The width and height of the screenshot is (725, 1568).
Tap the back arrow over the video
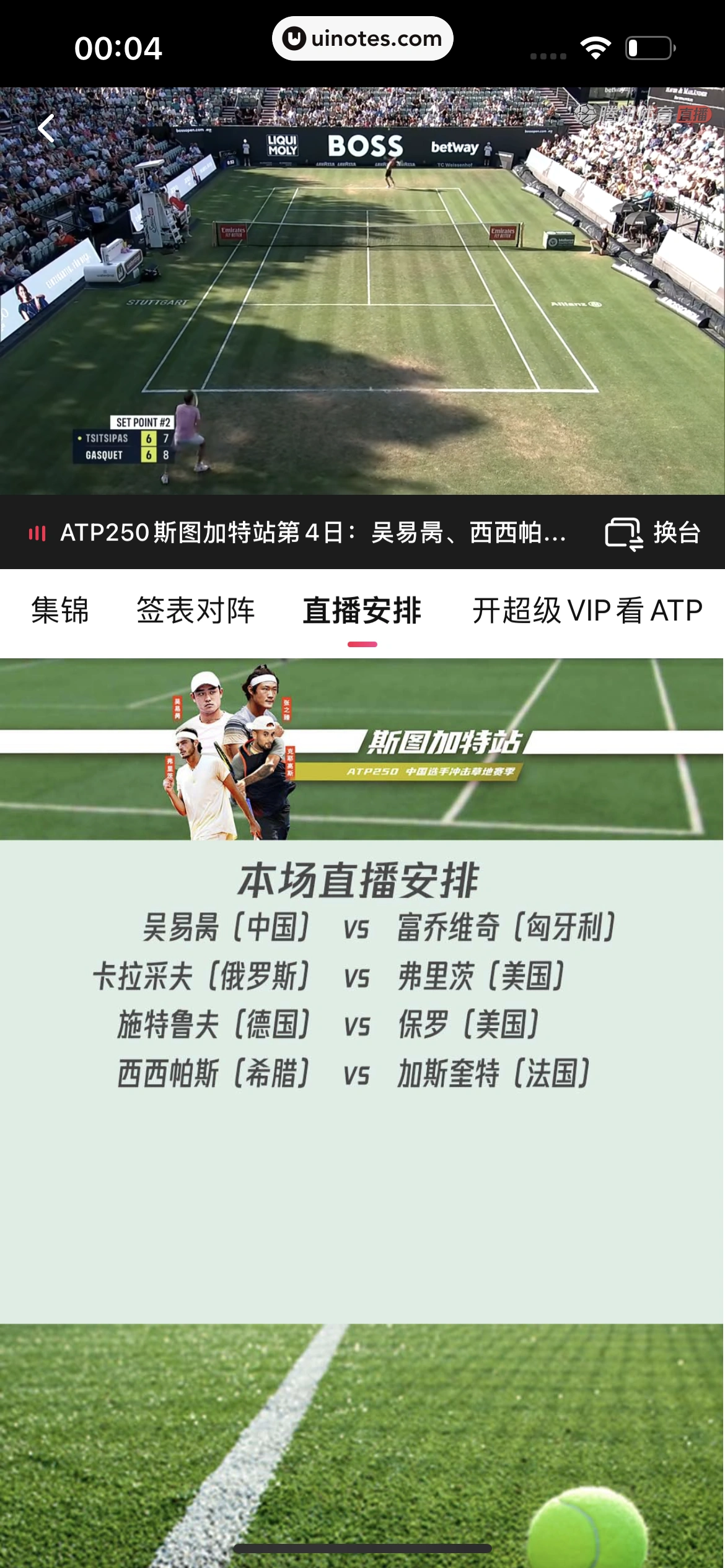click(x=46, y=129)
